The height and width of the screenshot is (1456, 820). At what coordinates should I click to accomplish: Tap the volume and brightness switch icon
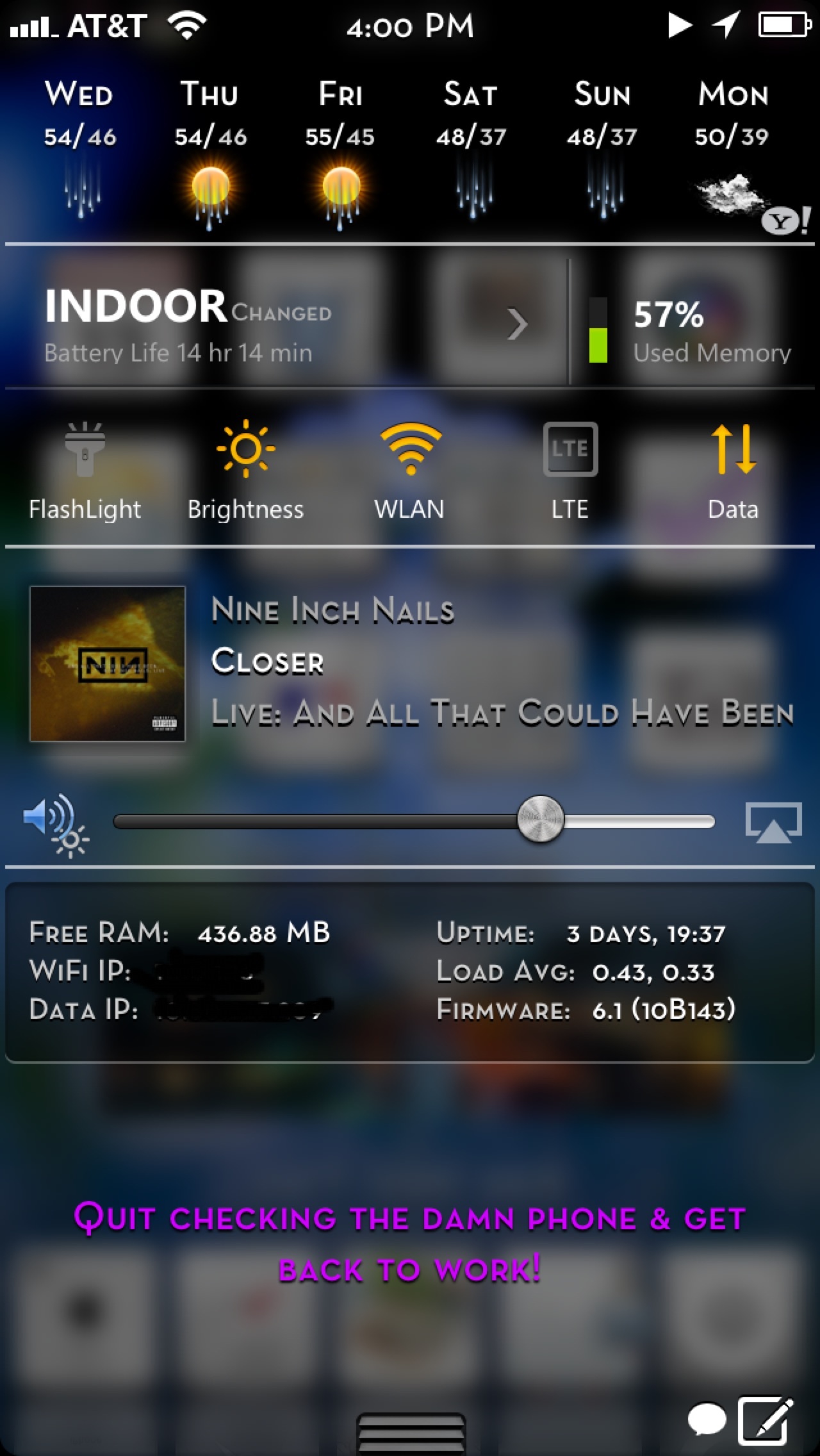tap(56, 824)
